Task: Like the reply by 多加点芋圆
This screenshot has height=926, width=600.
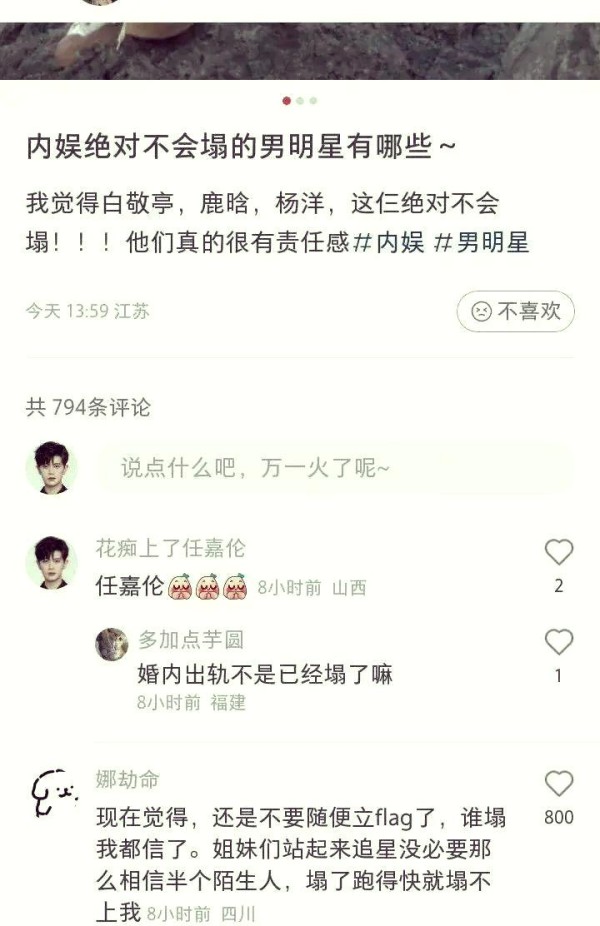Action: pos(558,642)
